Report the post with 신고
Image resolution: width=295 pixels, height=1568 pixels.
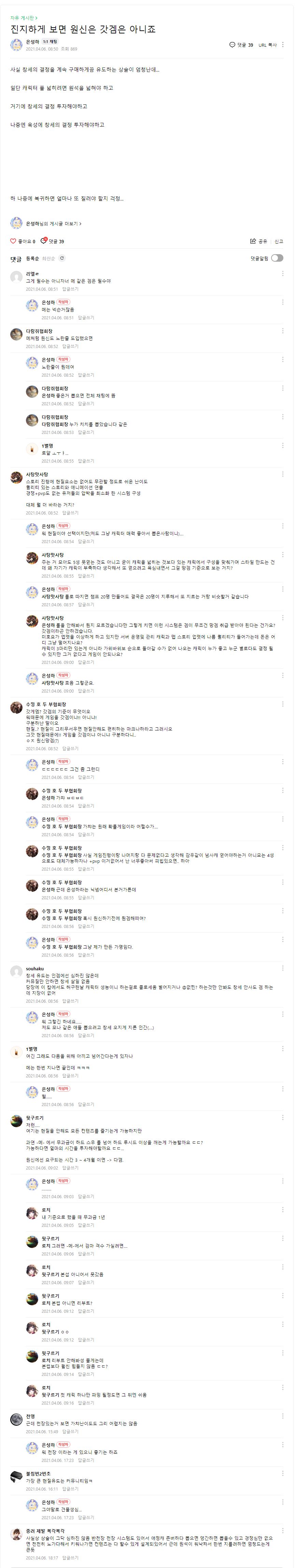(x=279, y=241)
